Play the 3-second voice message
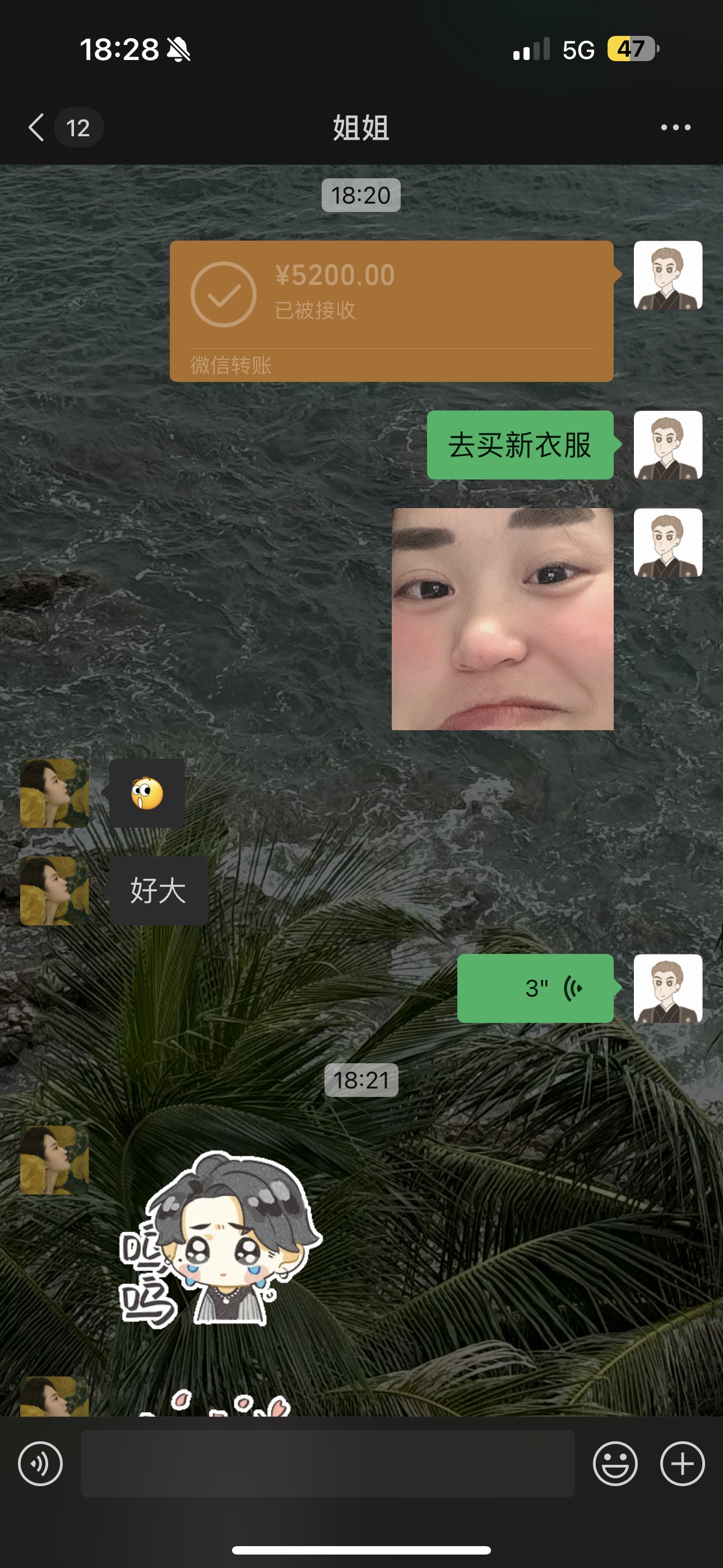The image size is (723, 1568). point(536,988)
